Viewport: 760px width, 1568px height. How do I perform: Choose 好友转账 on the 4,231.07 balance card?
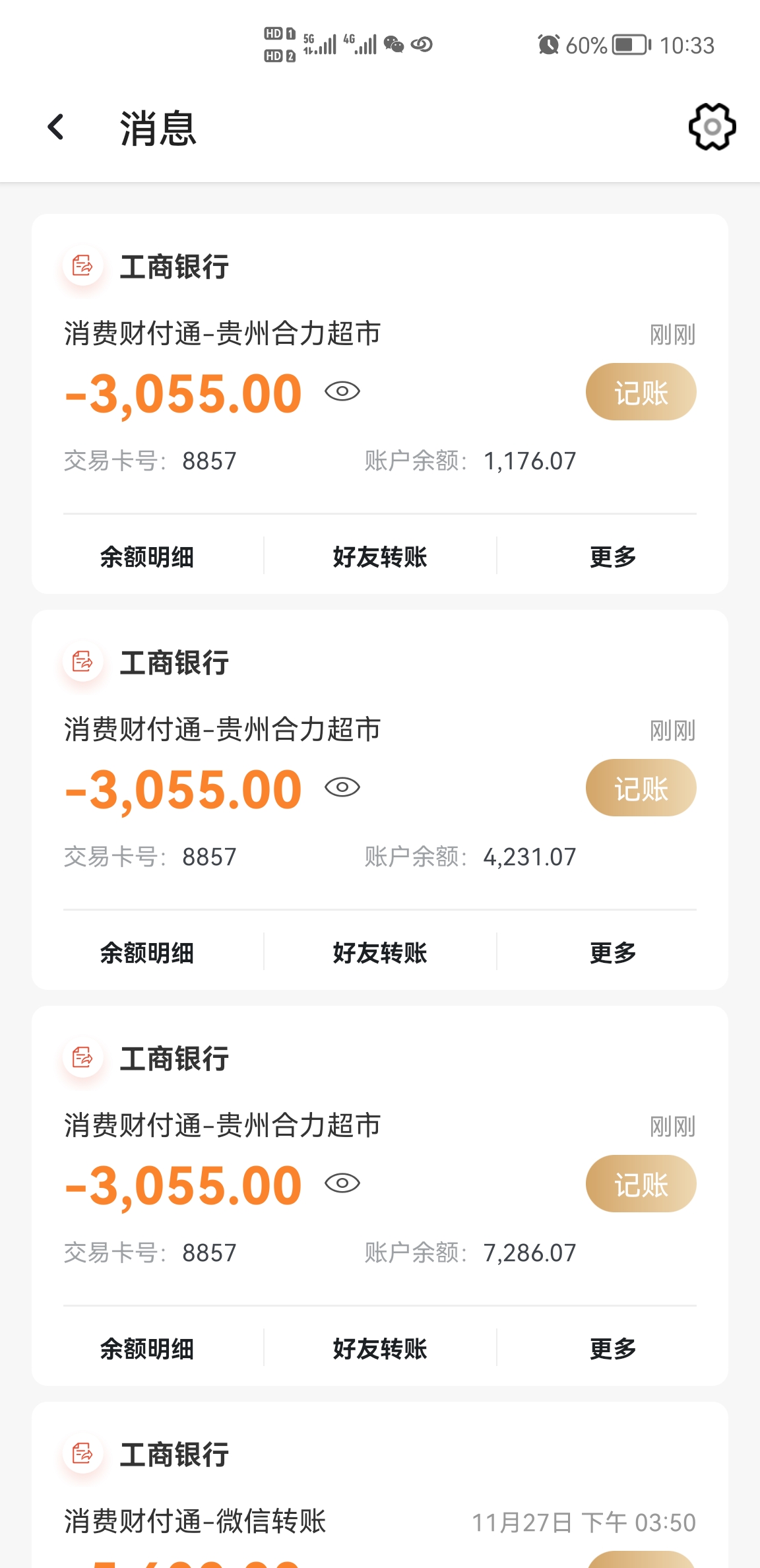point(380,953)
